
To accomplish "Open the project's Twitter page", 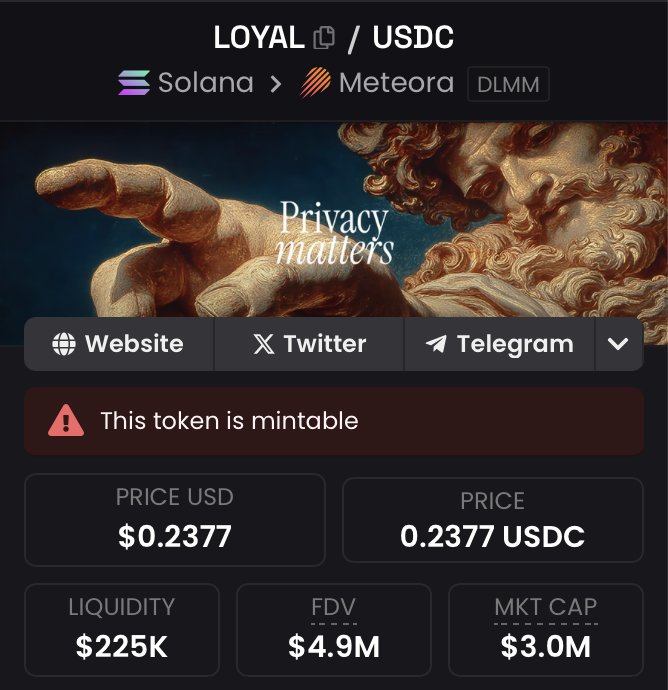I will click(x=309, y=344).
